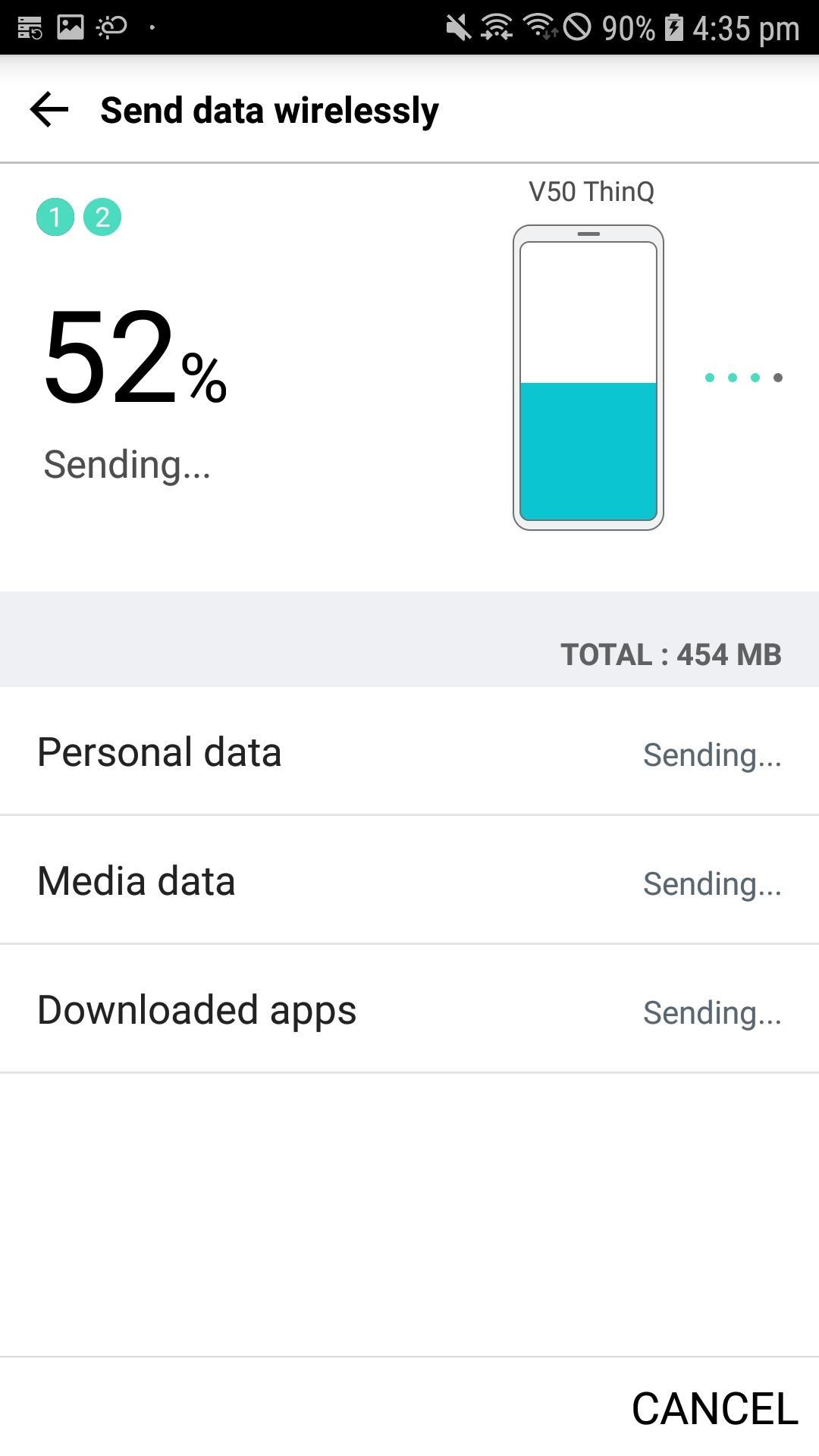Cancel the data transfer

coord(714,1408)
